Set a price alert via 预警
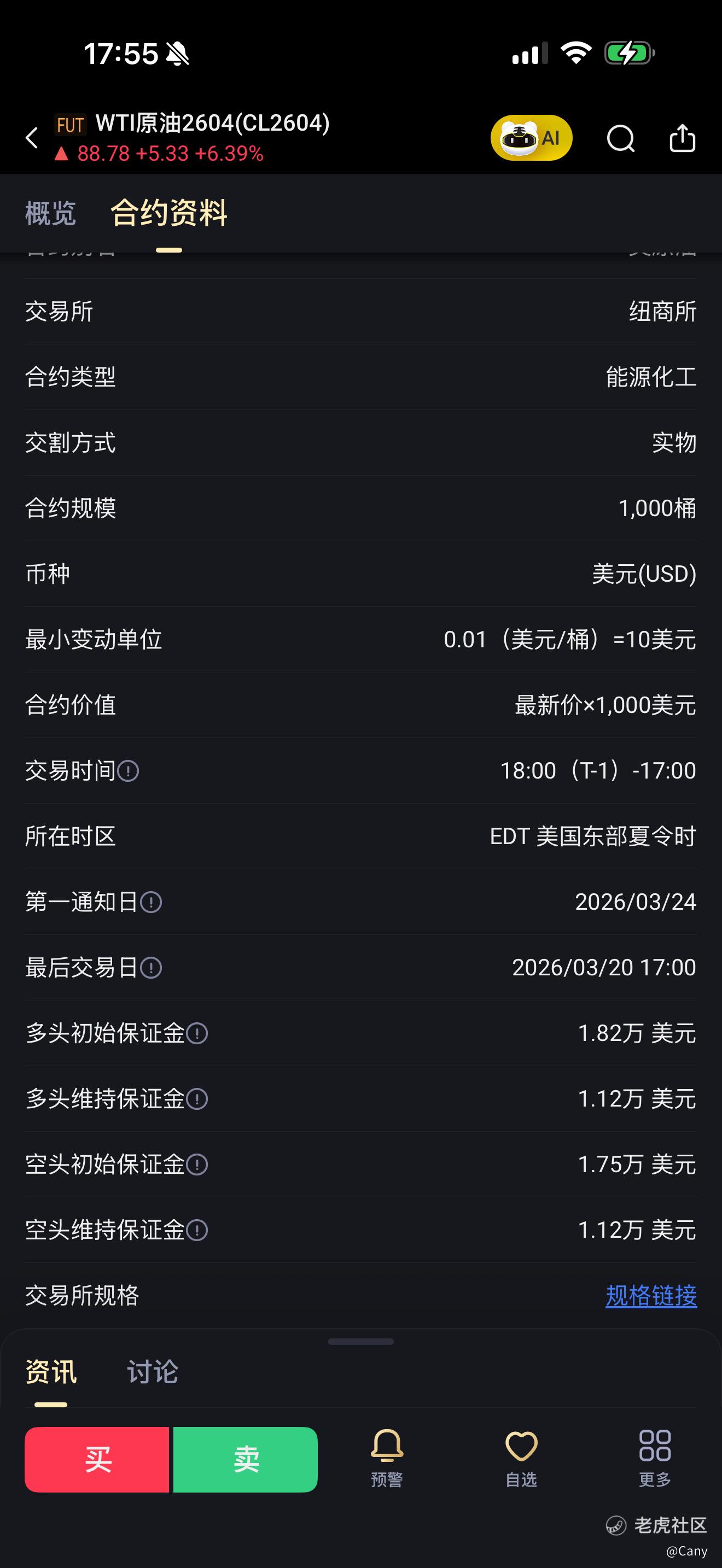Image resolution: width=722 pixels, height=1568 pixels. pyautogui.click(x=387, y=1459)
